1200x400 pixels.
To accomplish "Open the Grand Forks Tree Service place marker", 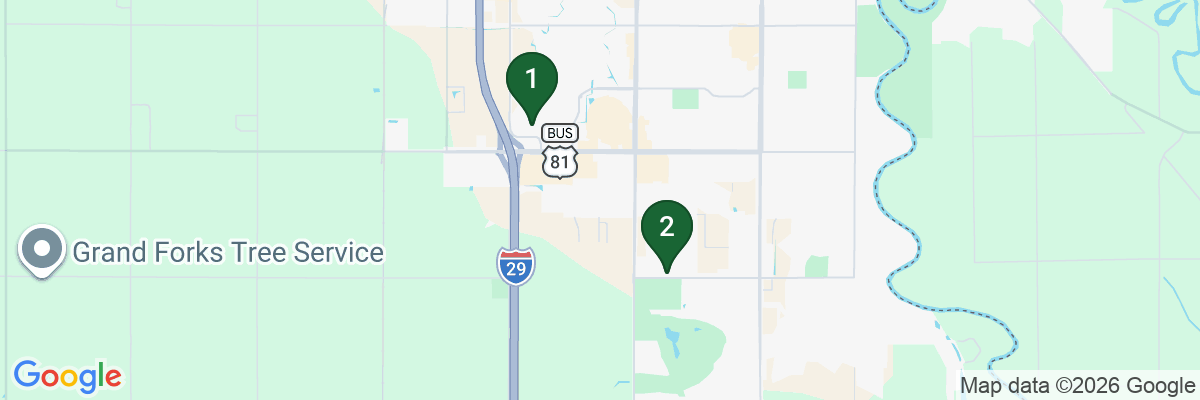I will click(41, 253).
